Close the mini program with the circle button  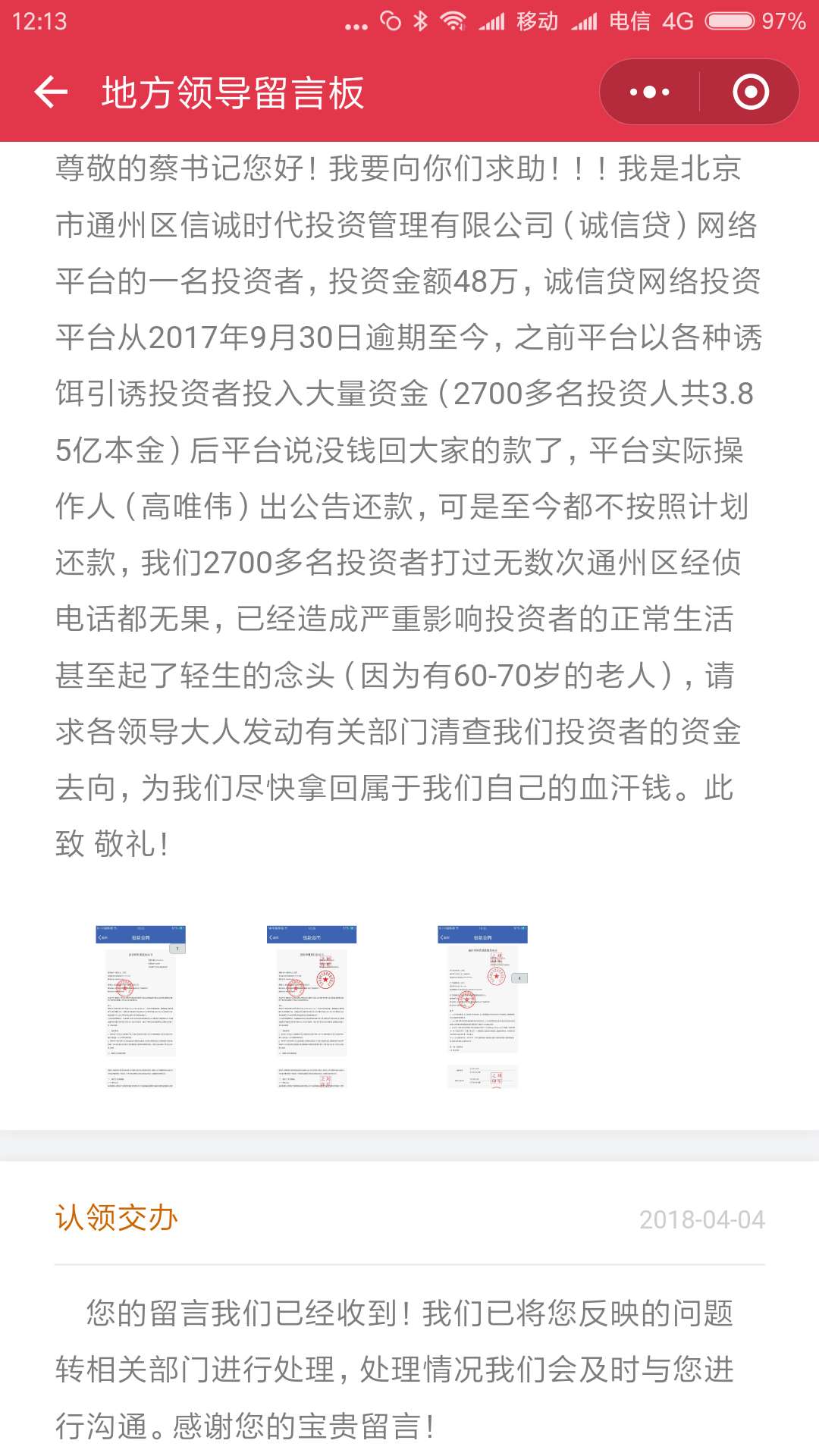(750, 93)
